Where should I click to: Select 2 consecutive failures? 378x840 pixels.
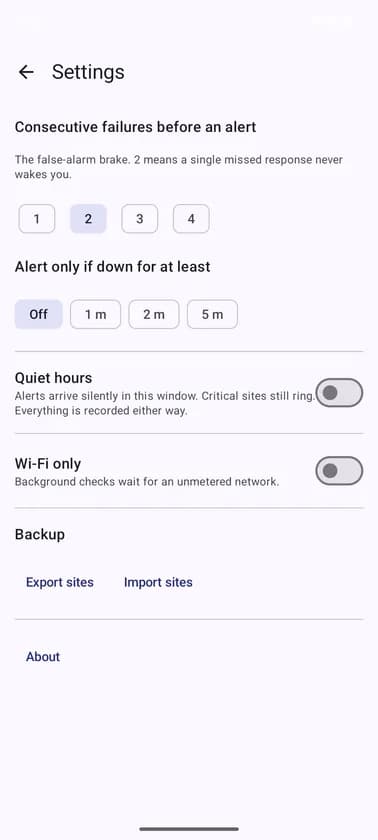click(88, 219)
